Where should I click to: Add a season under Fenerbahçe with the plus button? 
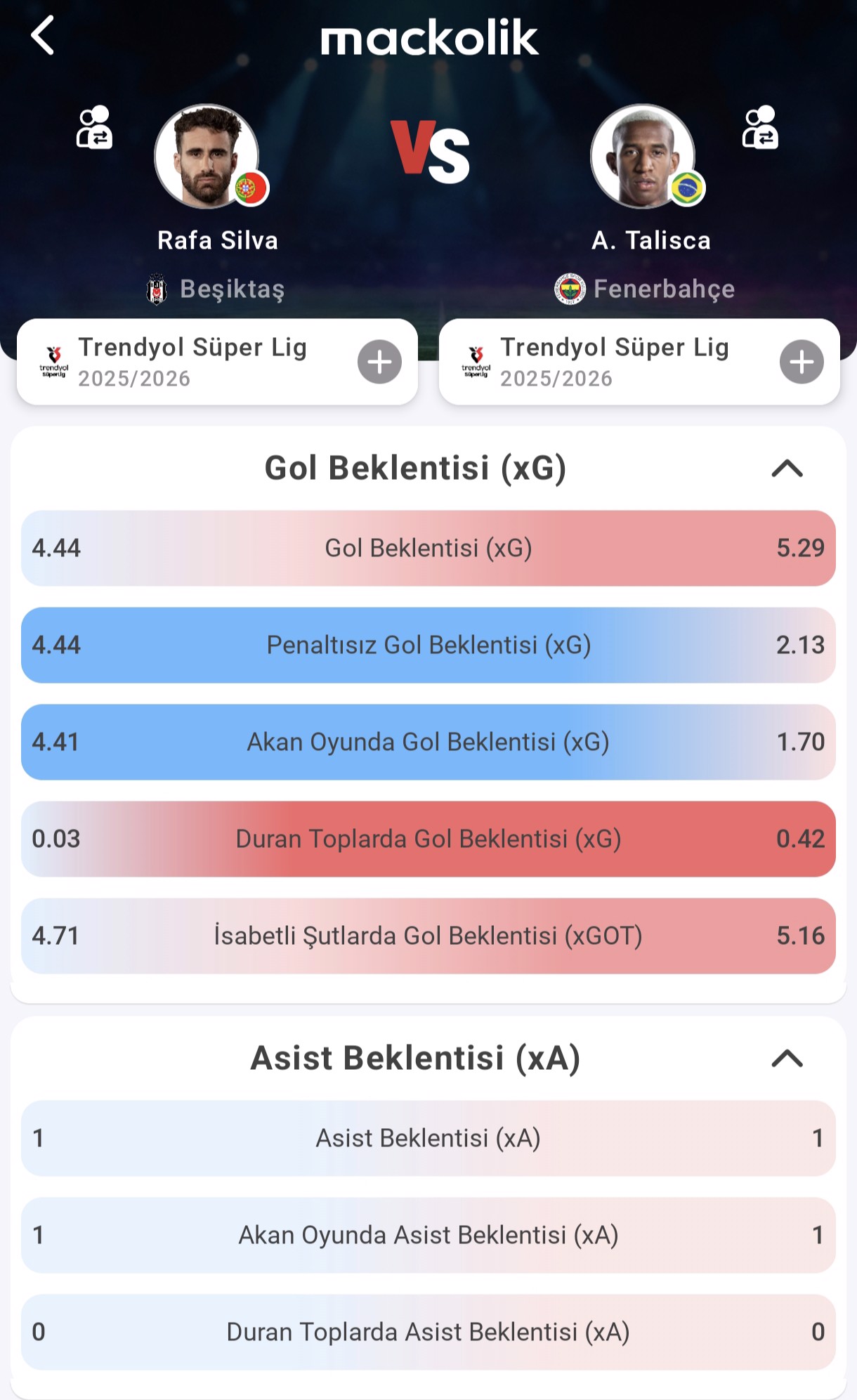802,362
